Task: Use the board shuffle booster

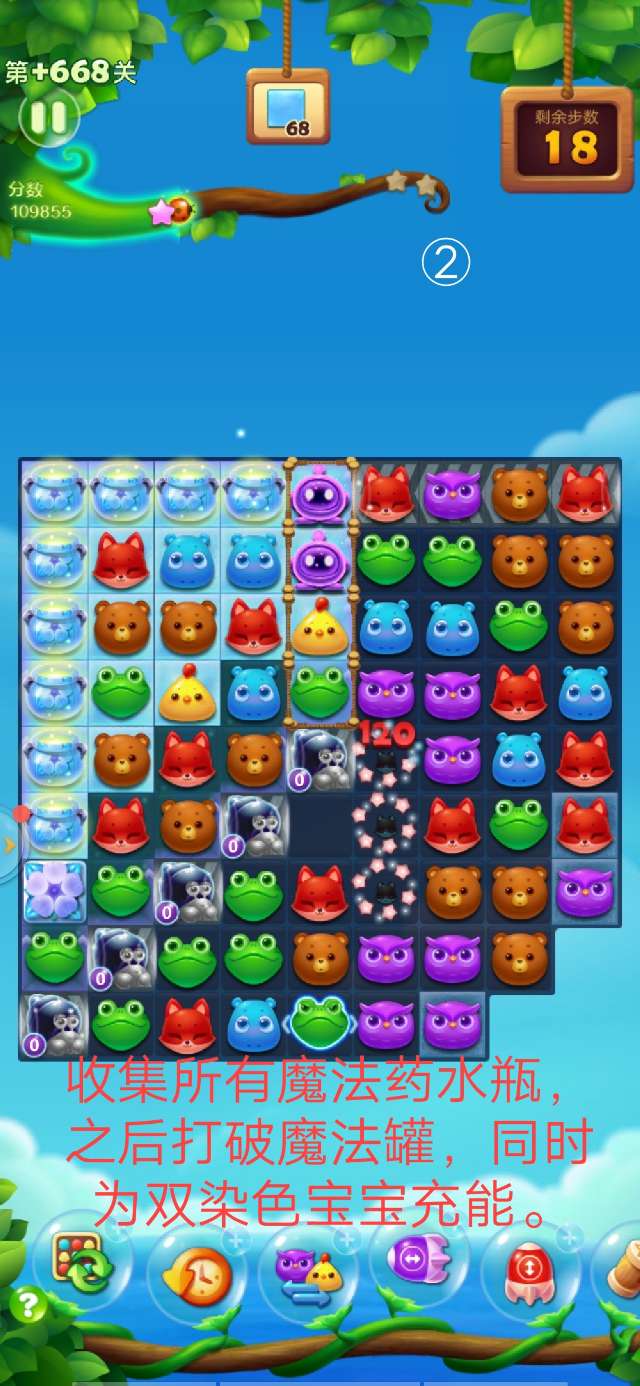Action: [x=82, y=1262]
